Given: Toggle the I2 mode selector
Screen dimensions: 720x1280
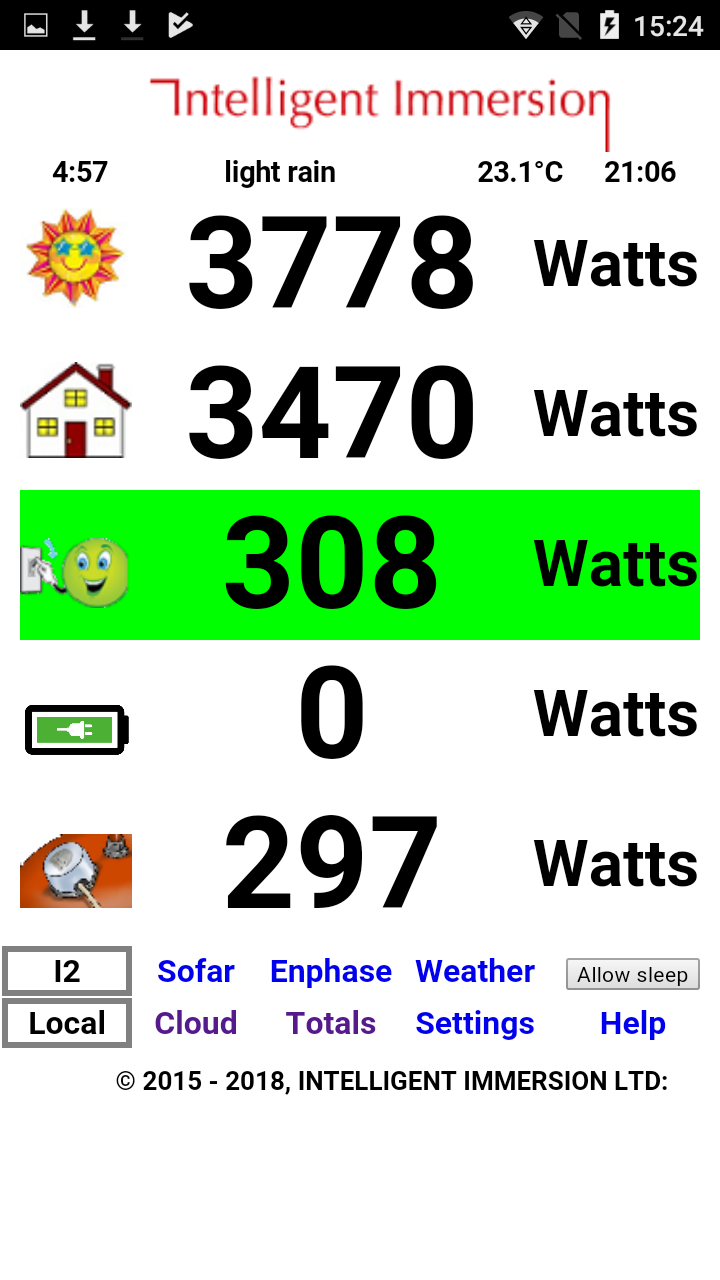Looking at the screenshot, I should [x=66, y=970].
